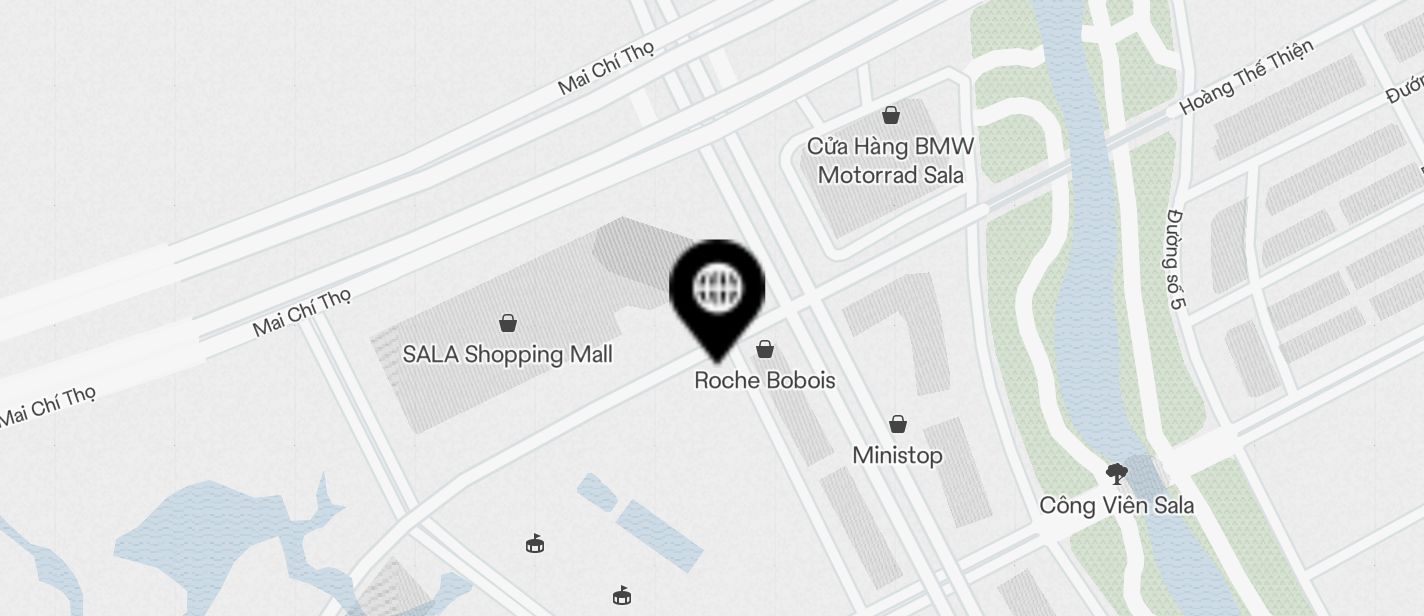Select the SALA Shopping Mall place marker
This screenshot has height=616, width=1424.
point(508,323)
